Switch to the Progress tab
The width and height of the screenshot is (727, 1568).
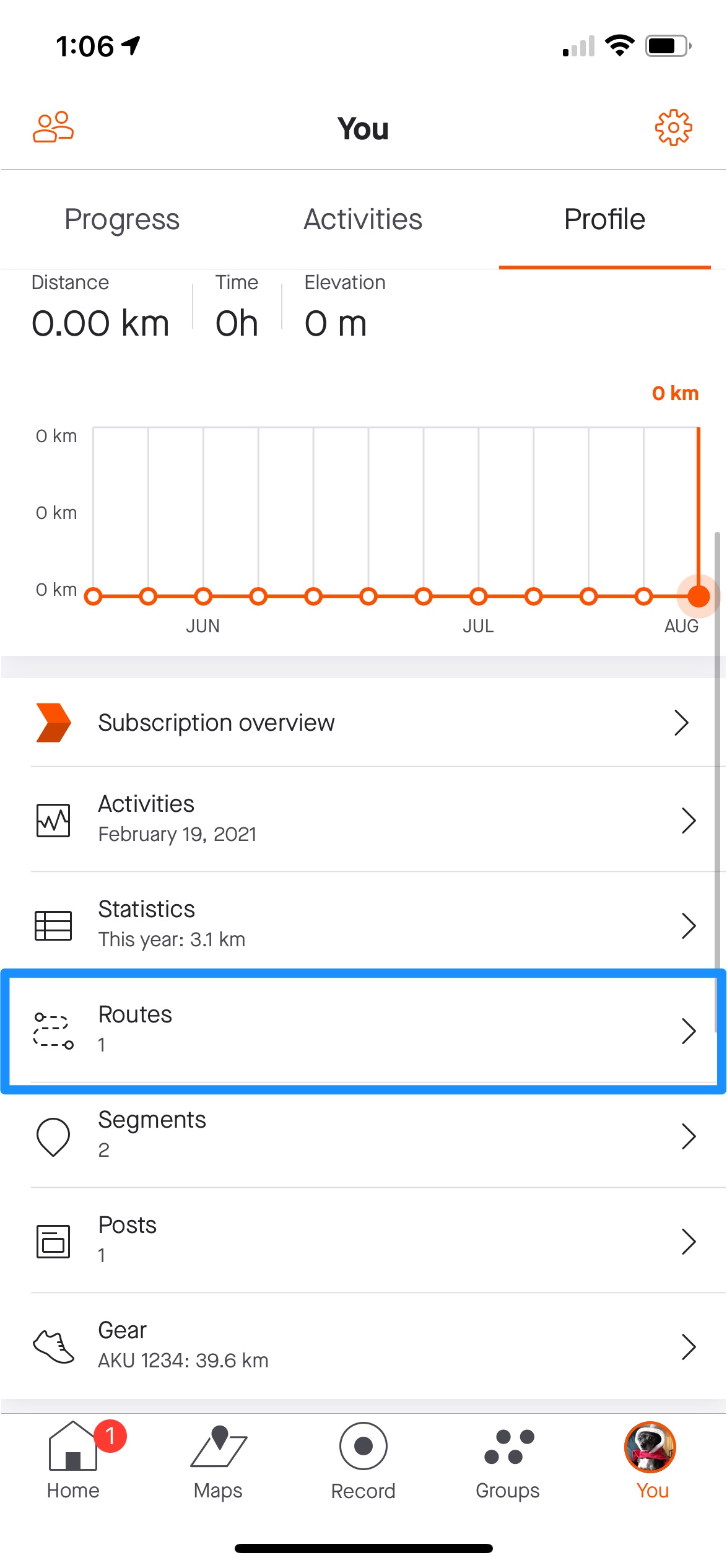point(121,219)
